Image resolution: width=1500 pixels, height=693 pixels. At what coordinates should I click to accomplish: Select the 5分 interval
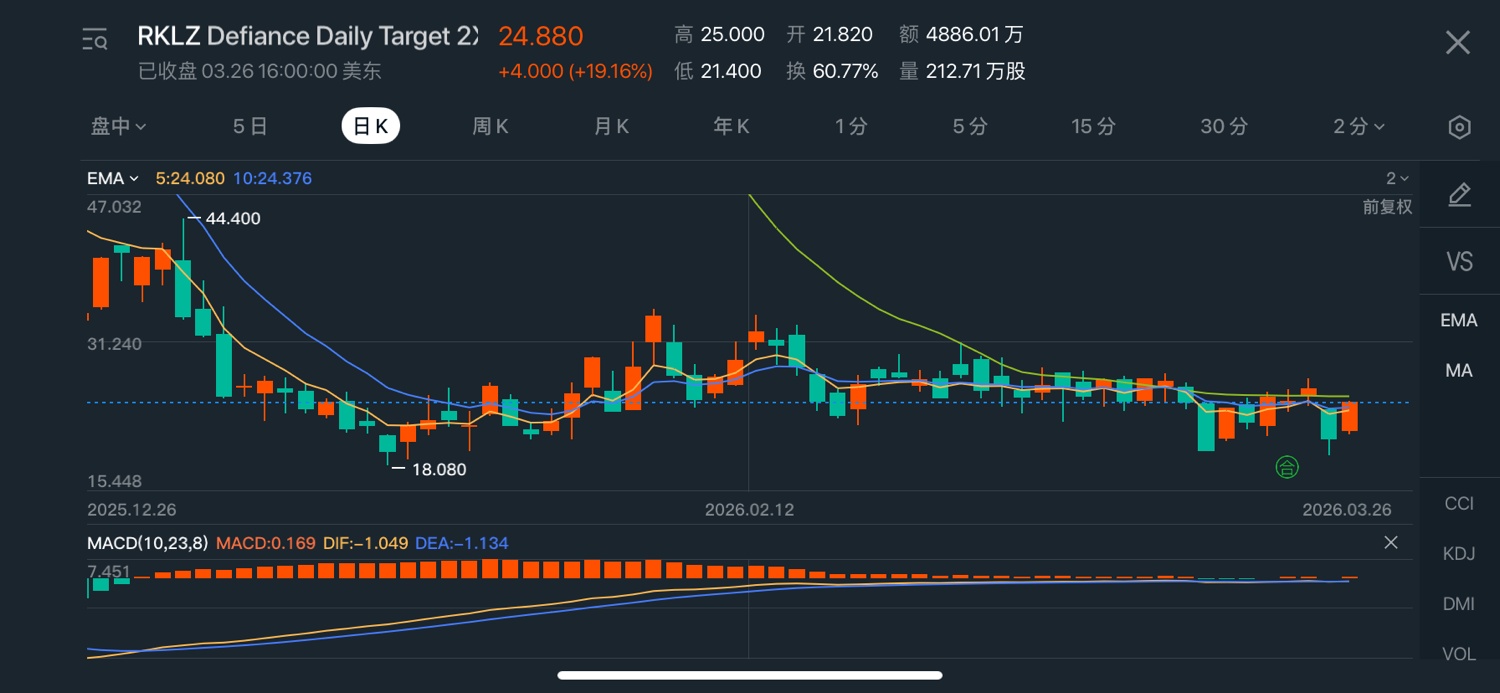(970, 126)
